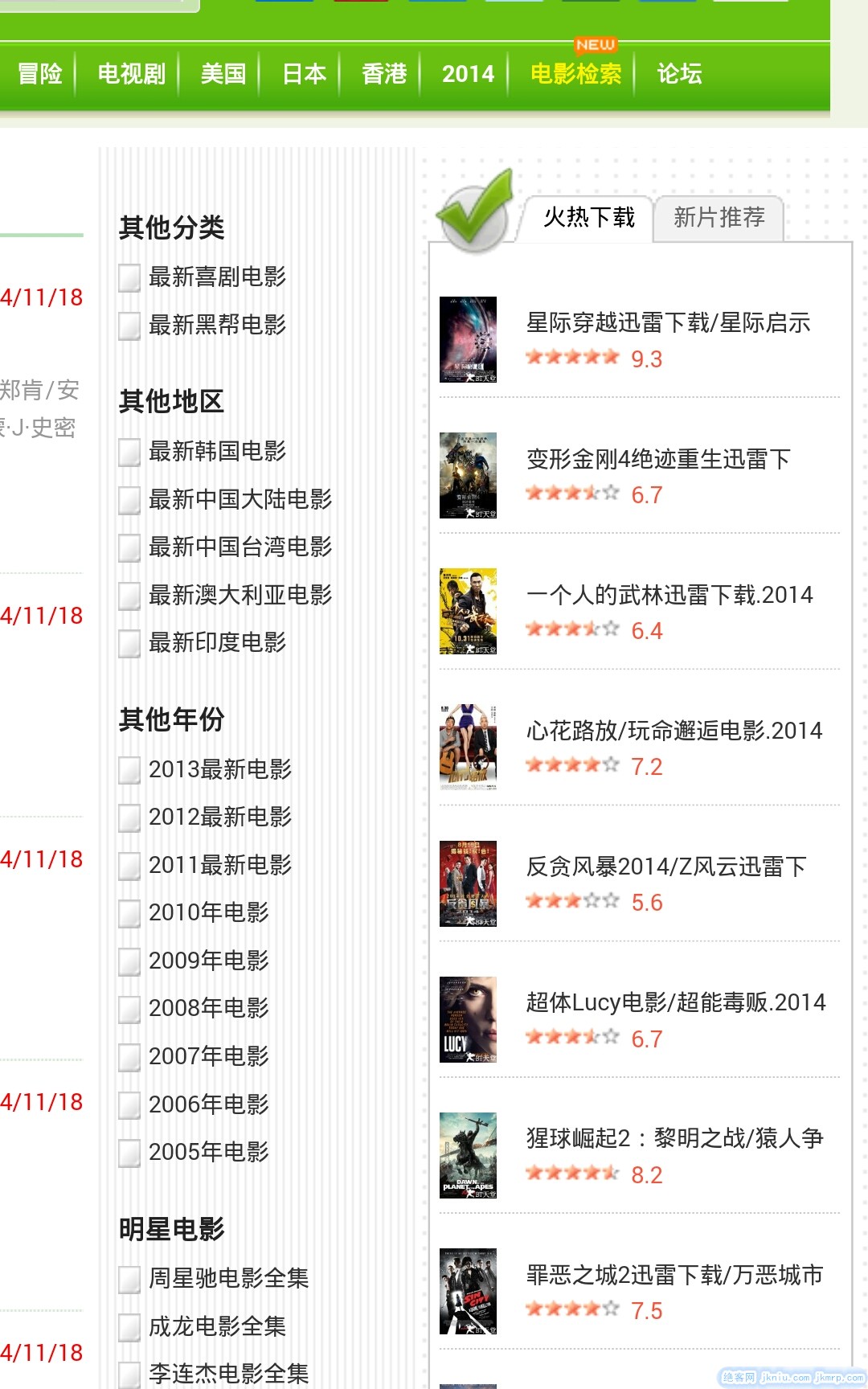Check the 最新韩国电影 box
The image size is (868, 1389).
pyautogui.click(x=129, y=452)
